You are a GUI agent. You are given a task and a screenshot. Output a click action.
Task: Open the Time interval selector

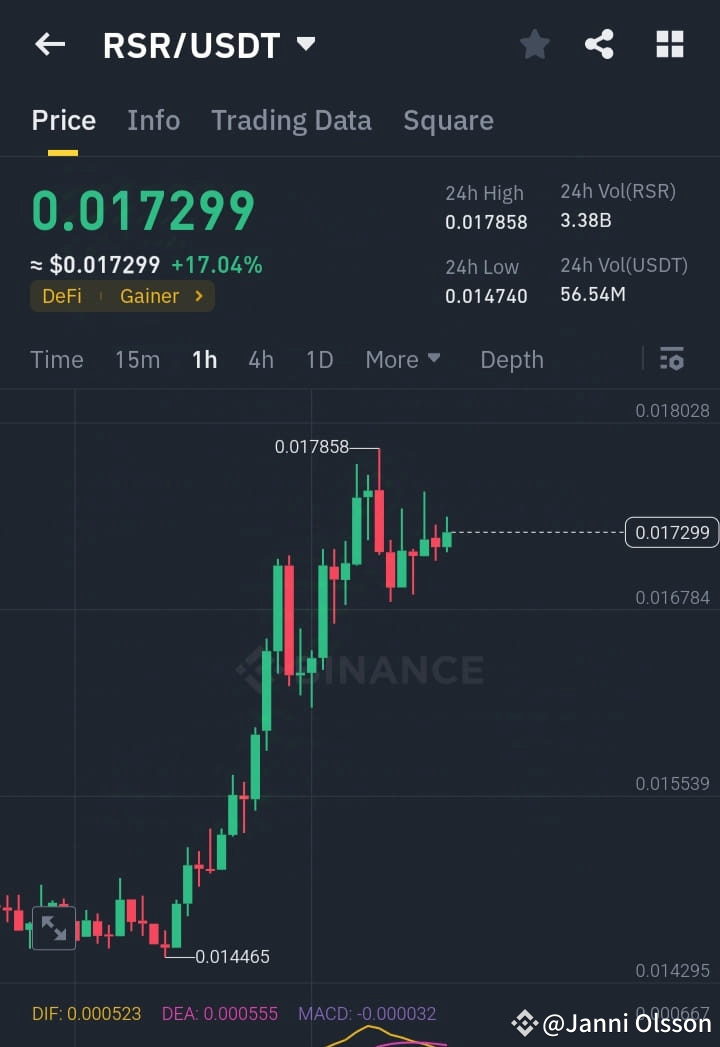56,359
